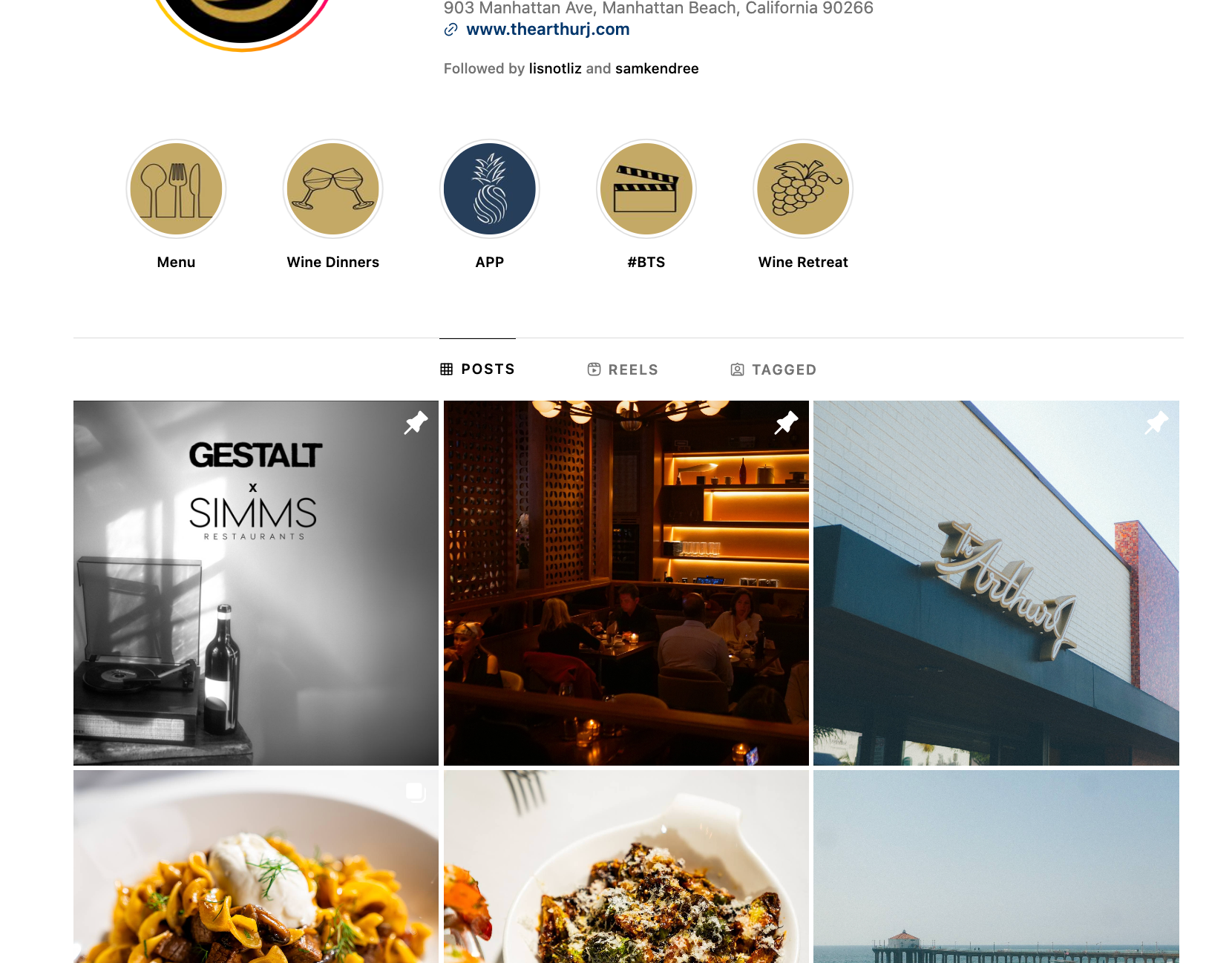
Task: Open the www.thearthurj.com website link
Action: point(547,30)
